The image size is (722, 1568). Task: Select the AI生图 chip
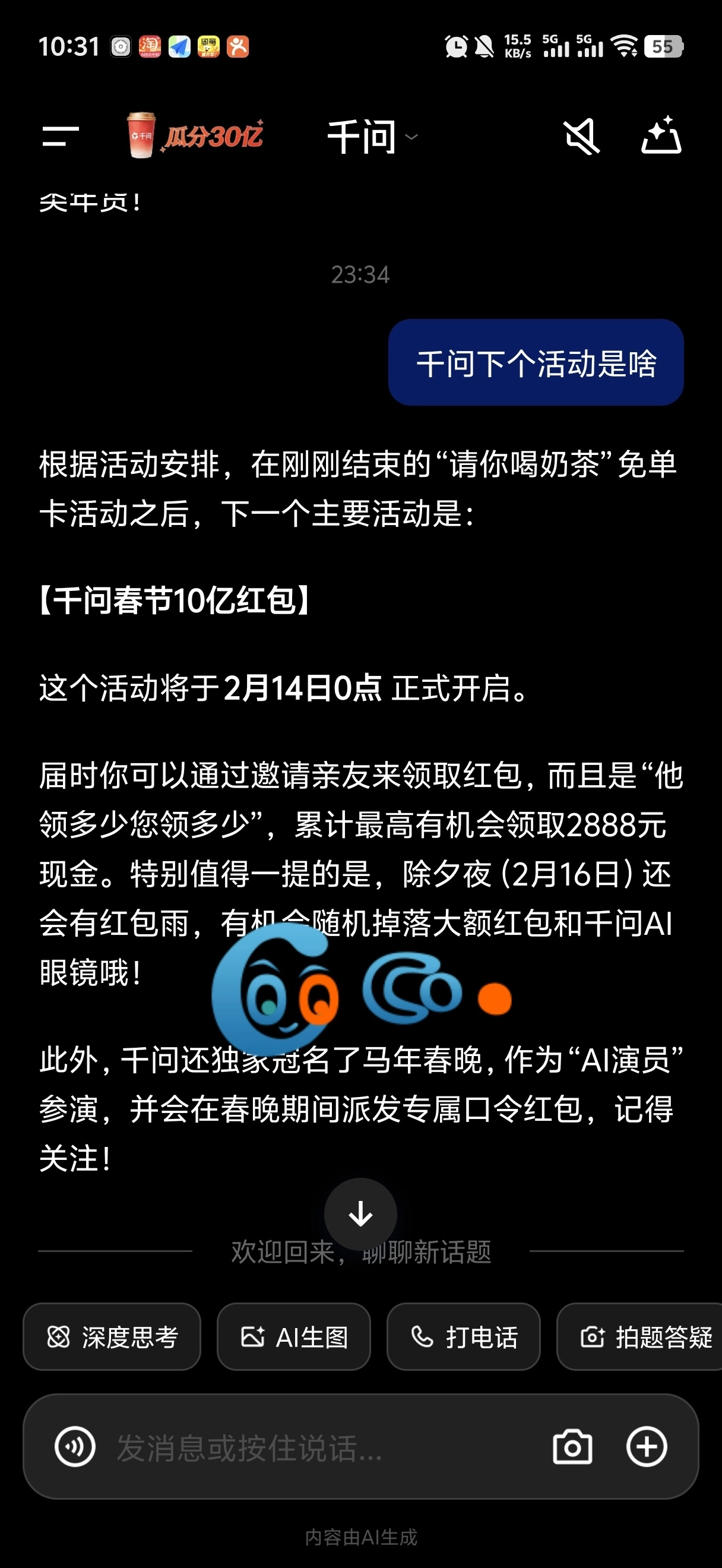(294, 1337)
